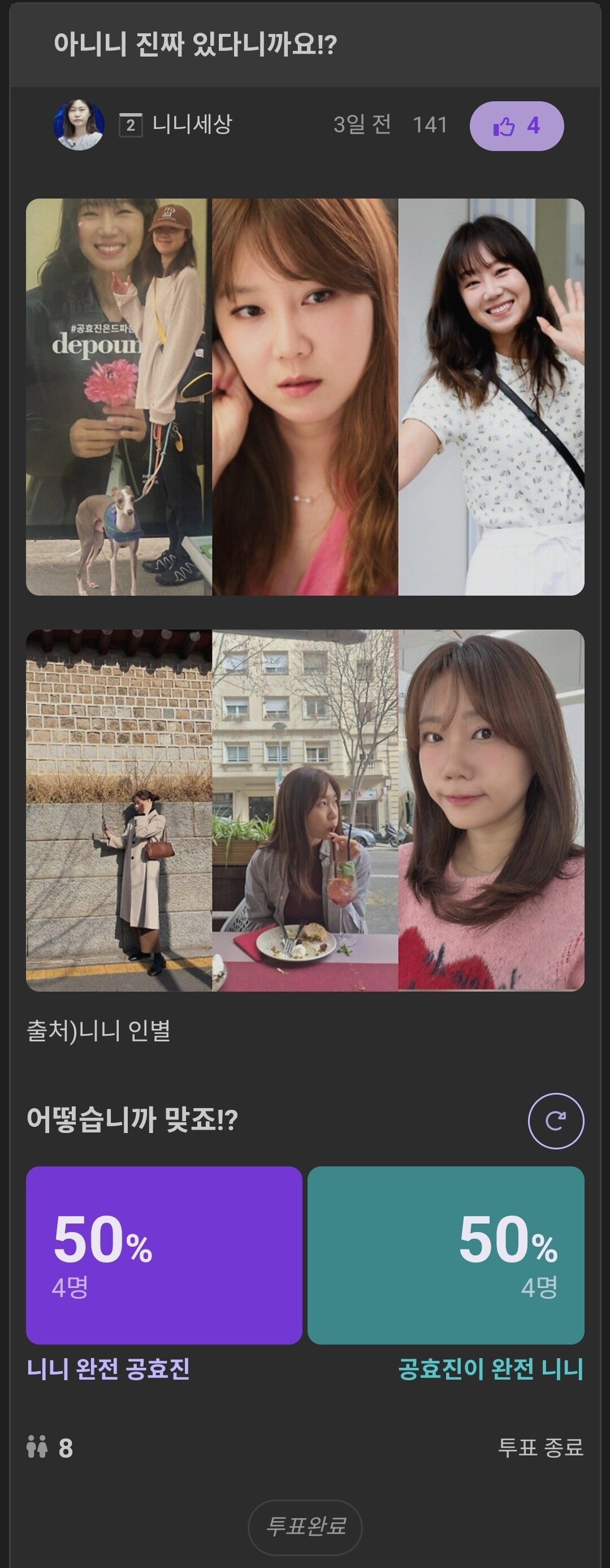This screenshot has height=1568, width=610.
Task: Select the purple poll option 니니 완전 공효진
Action: point(163,1255)
